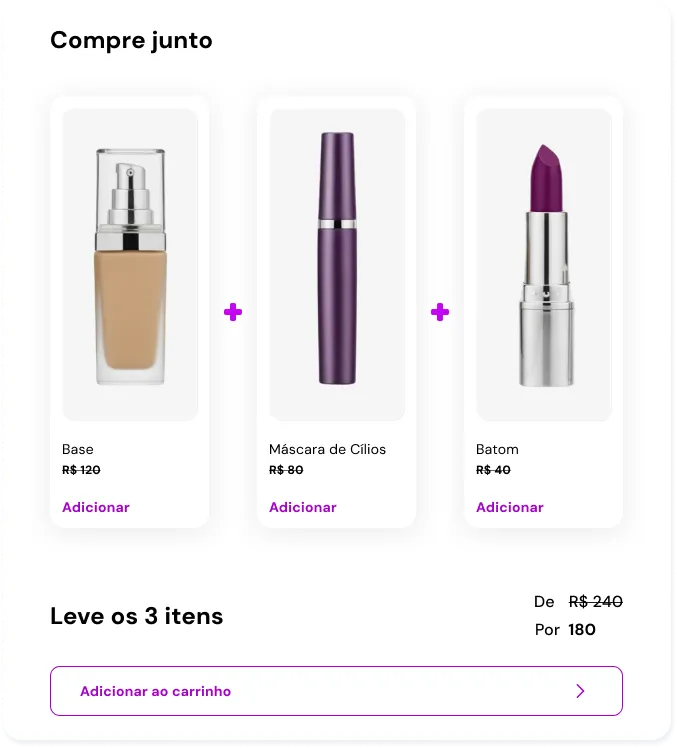Open the Base product image

pyautogui.click(x=130, y=265)
